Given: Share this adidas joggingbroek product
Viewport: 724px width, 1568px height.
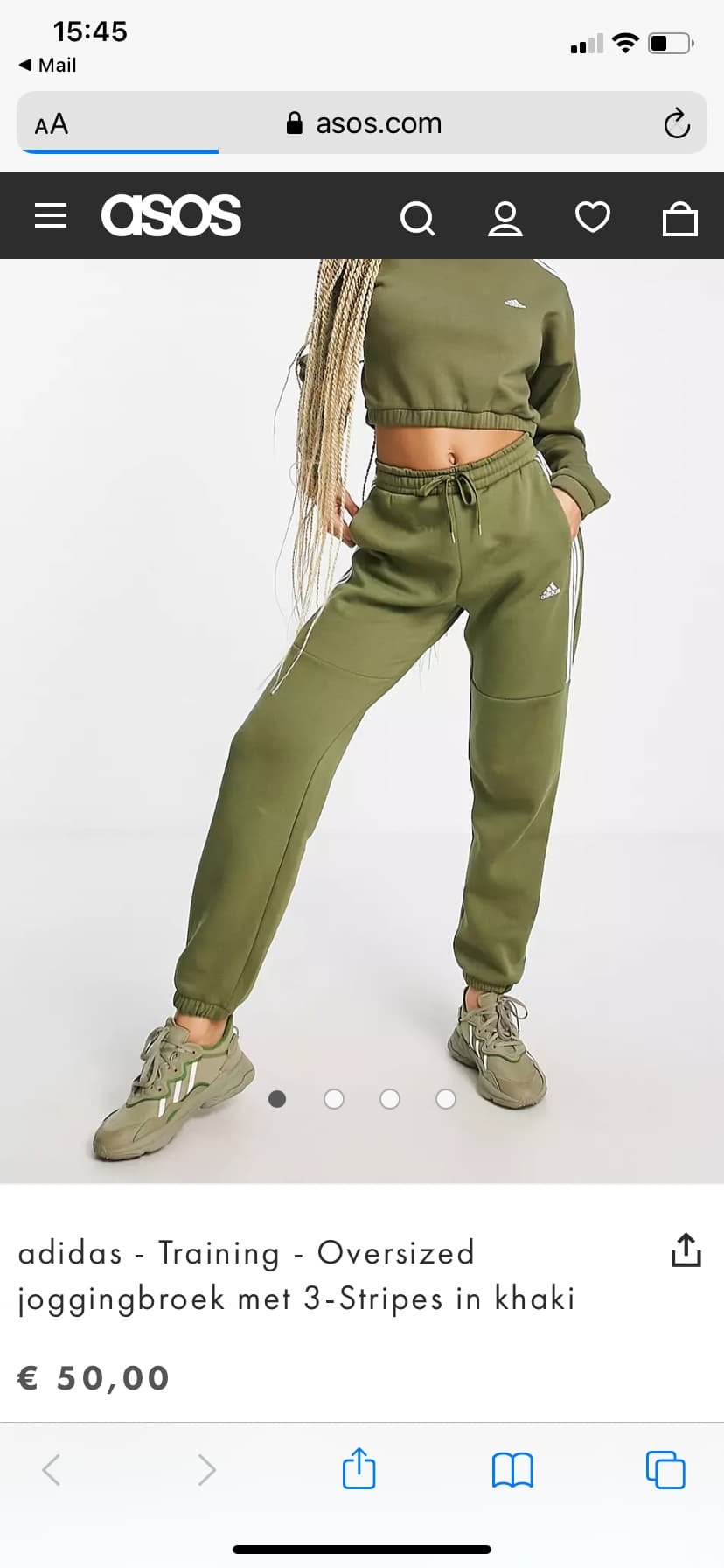Looking at the screenshot, I should pyautogui.click(x=686, y=1249).
